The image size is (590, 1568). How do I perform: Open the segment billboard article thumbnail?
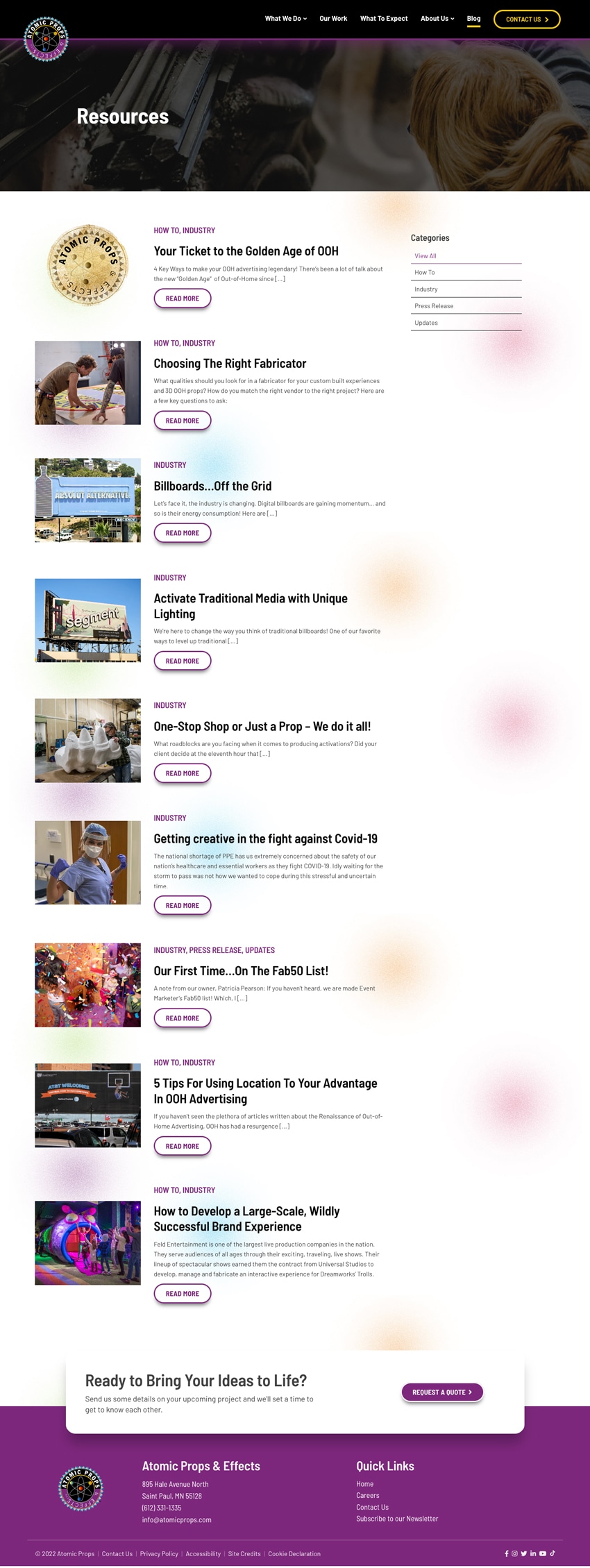click(x=87, y=621)
